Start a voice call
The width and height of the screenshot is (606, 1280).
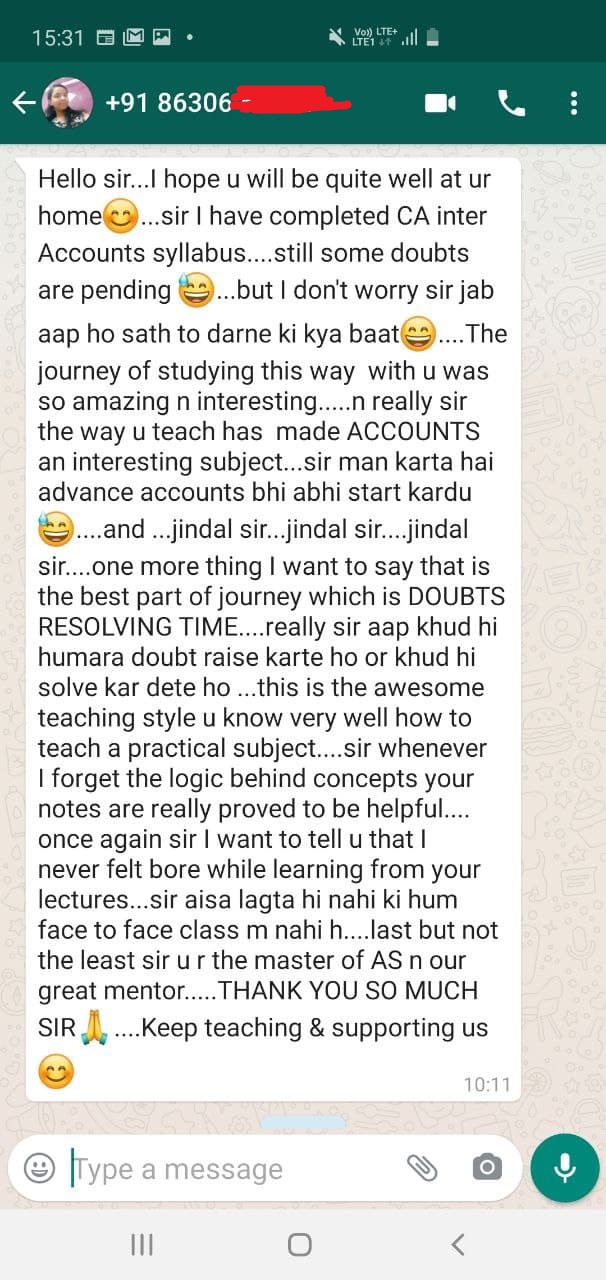coord(511,103)
